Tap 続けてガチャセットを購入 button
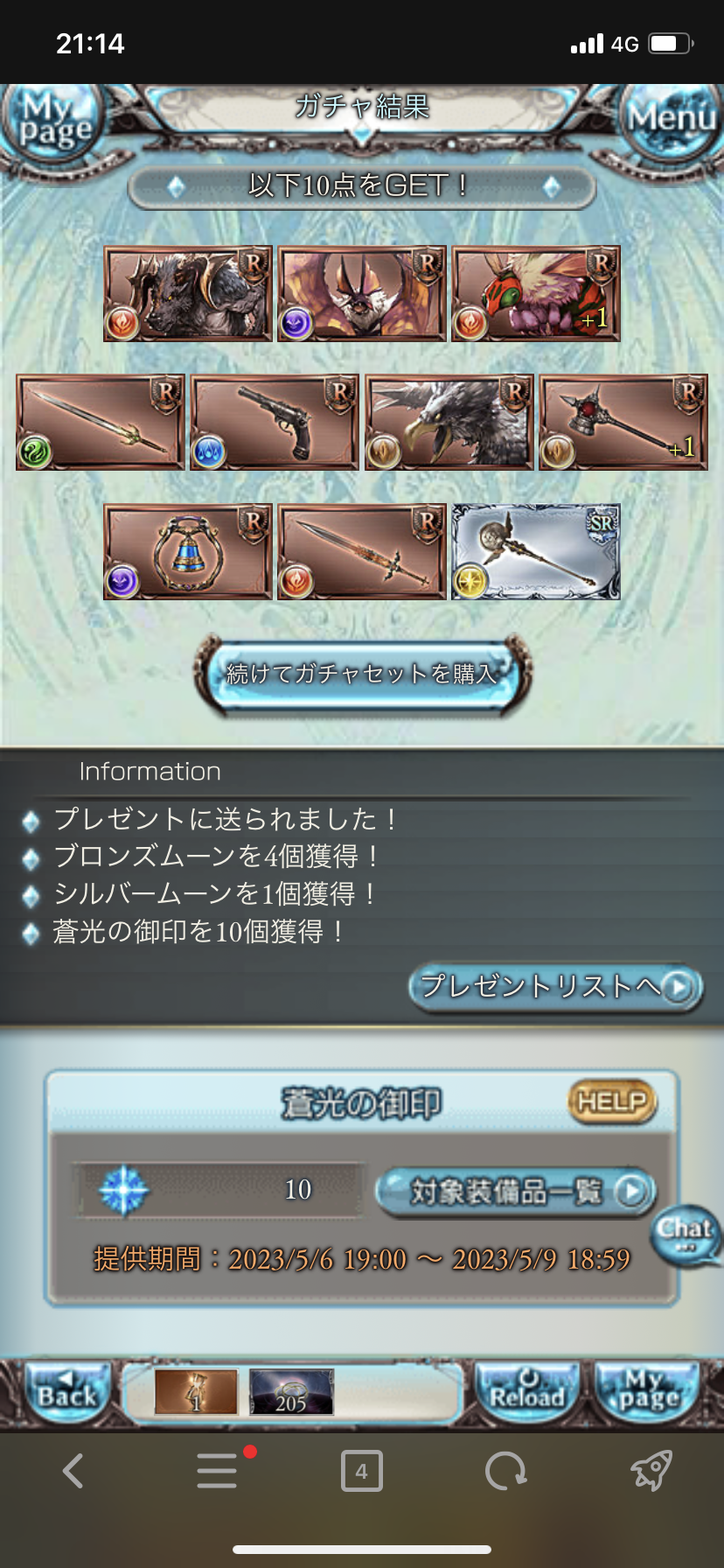This screenshot has width=724, height=1568. pyautogui.click(x=362, y=674)
